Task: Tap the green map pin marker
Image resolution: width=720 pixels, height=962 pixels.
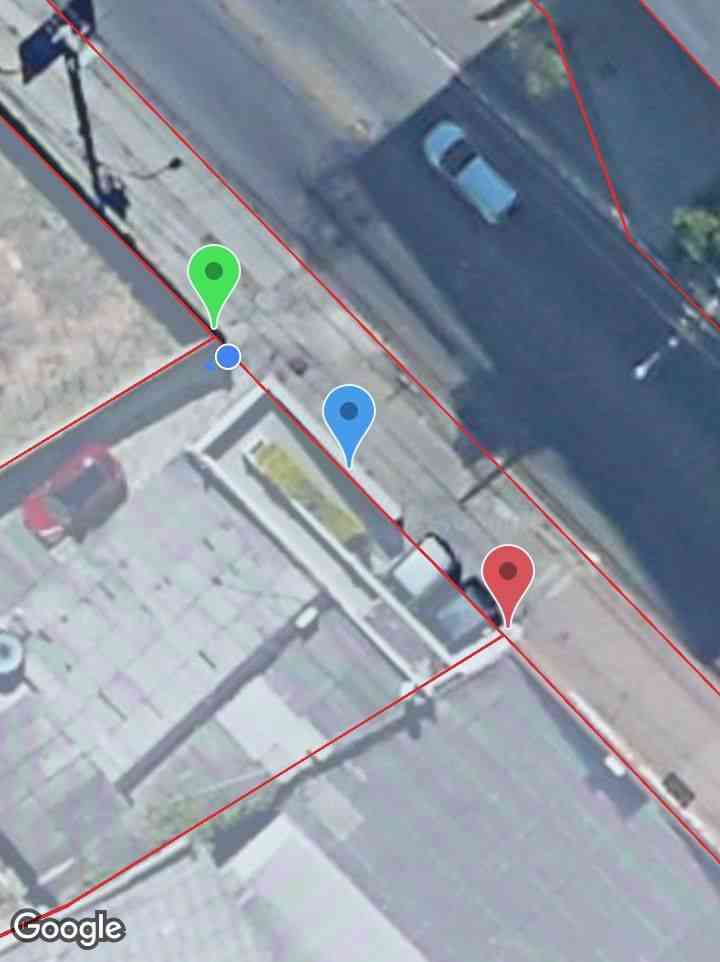Action: click(x=214, y=276)
